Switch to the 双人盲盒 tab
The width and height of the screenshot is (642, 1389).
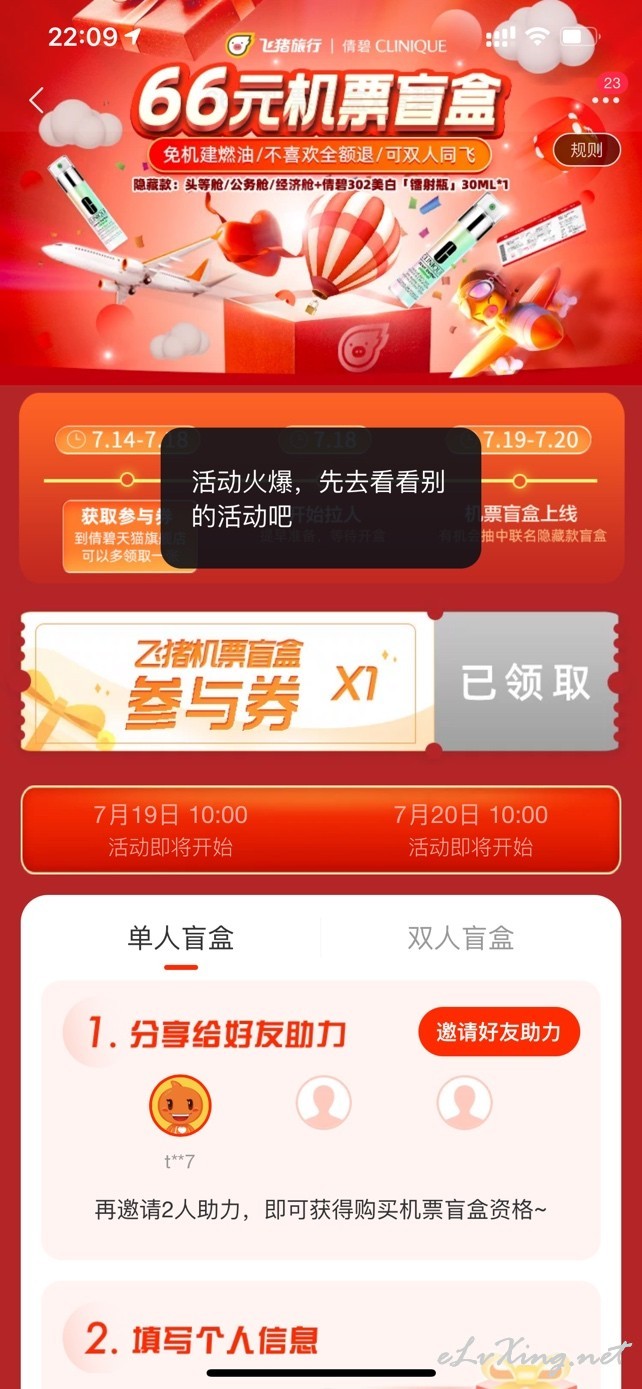pyautogui.click(x=460, y=938)
